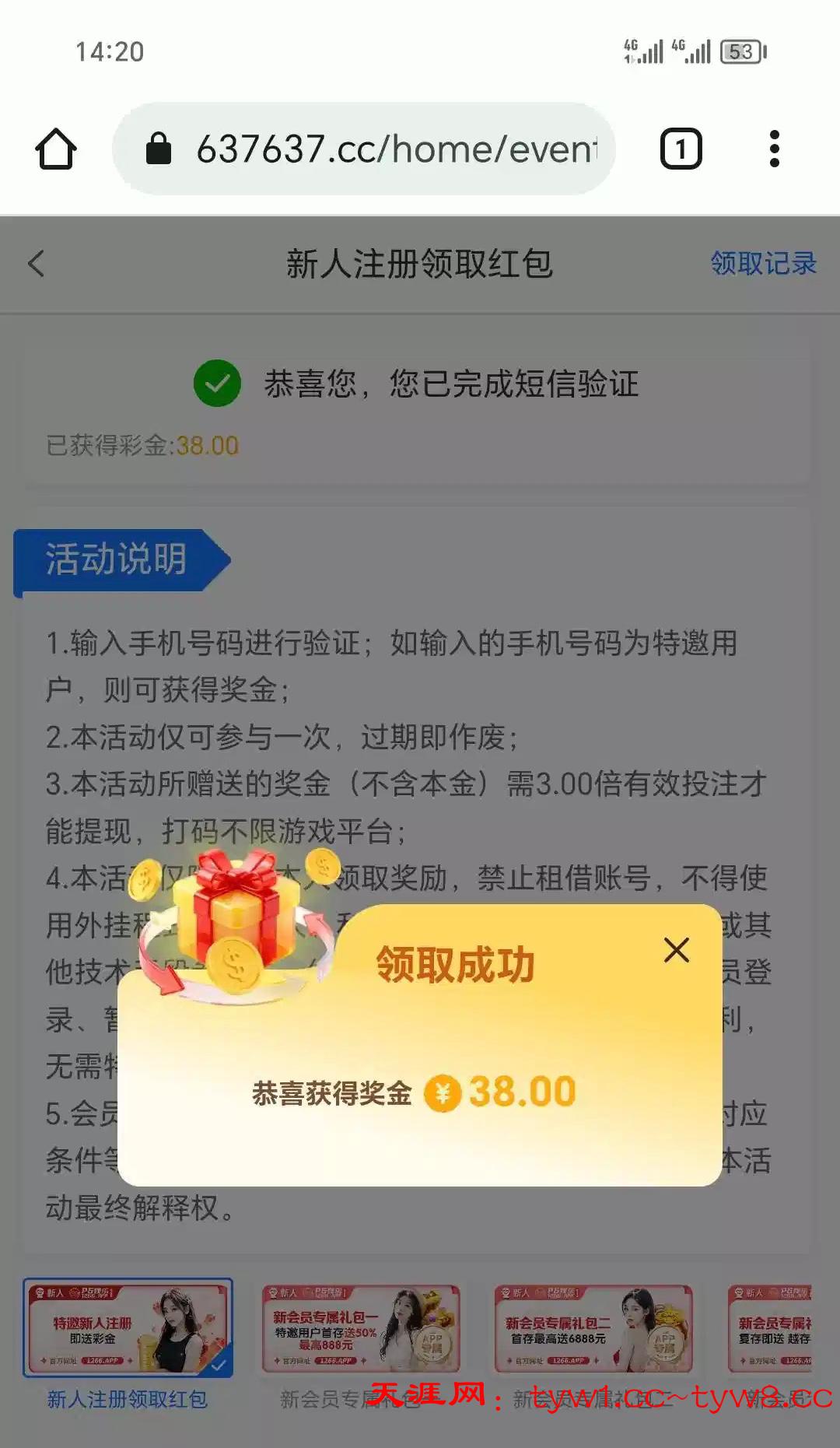Open the browser overflow menu
The image size is (840, 1448).
(x=774, y=149)
